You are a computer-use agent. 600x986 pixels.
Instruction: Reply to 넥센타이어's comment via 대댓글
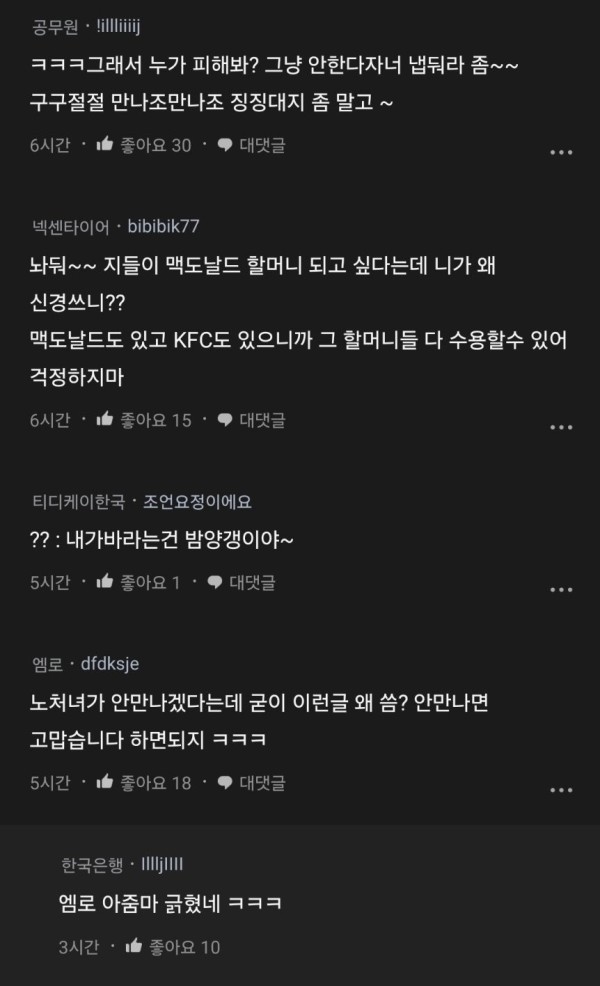[x=251, y=420]
